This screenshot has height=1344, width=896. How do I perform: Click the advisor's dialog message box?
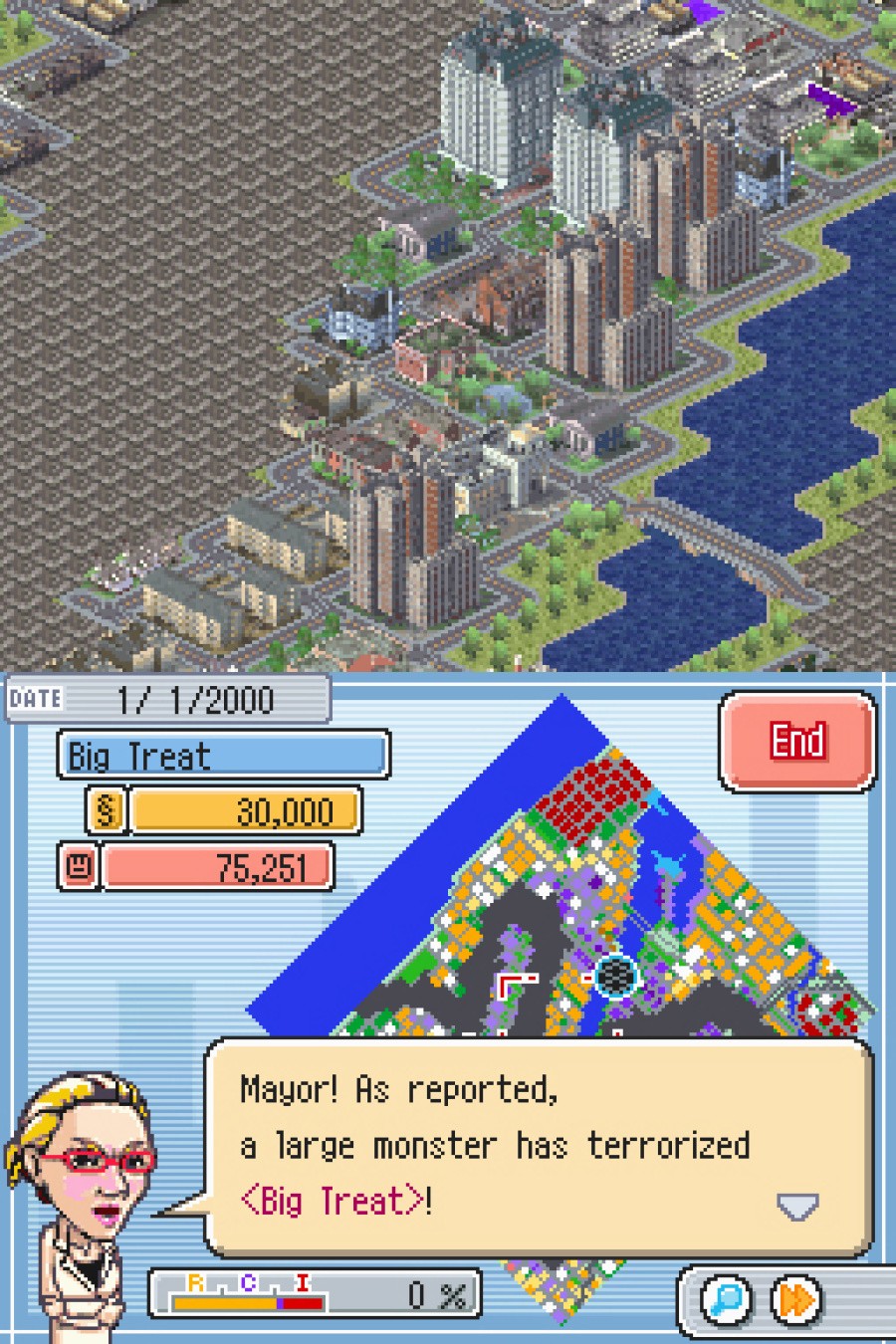click(538, 1145)
